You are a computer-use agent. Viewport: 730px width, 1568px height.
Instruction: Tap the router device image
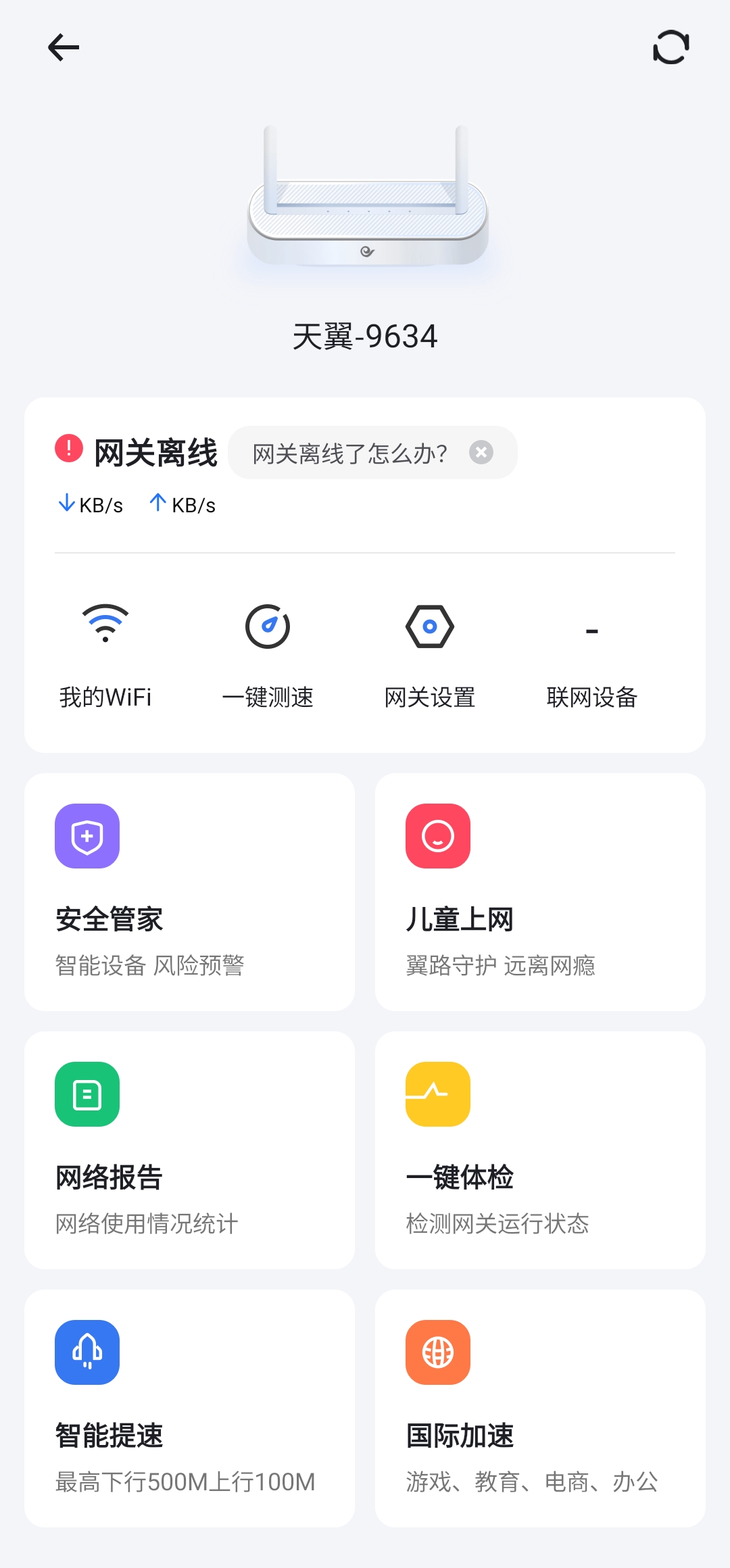[365, 203]
